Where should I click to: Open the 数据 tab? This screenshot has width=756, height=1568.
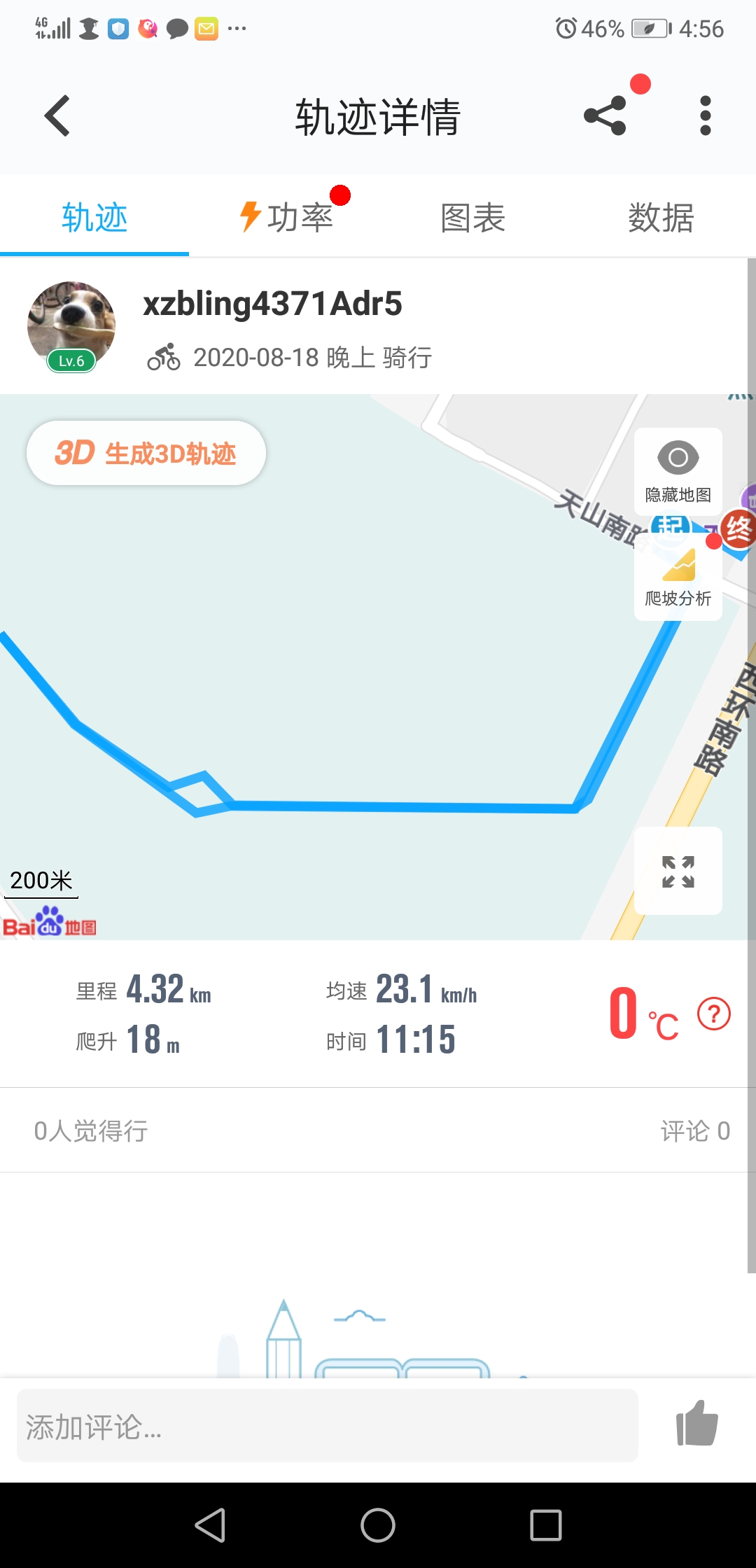pos(661,217)
